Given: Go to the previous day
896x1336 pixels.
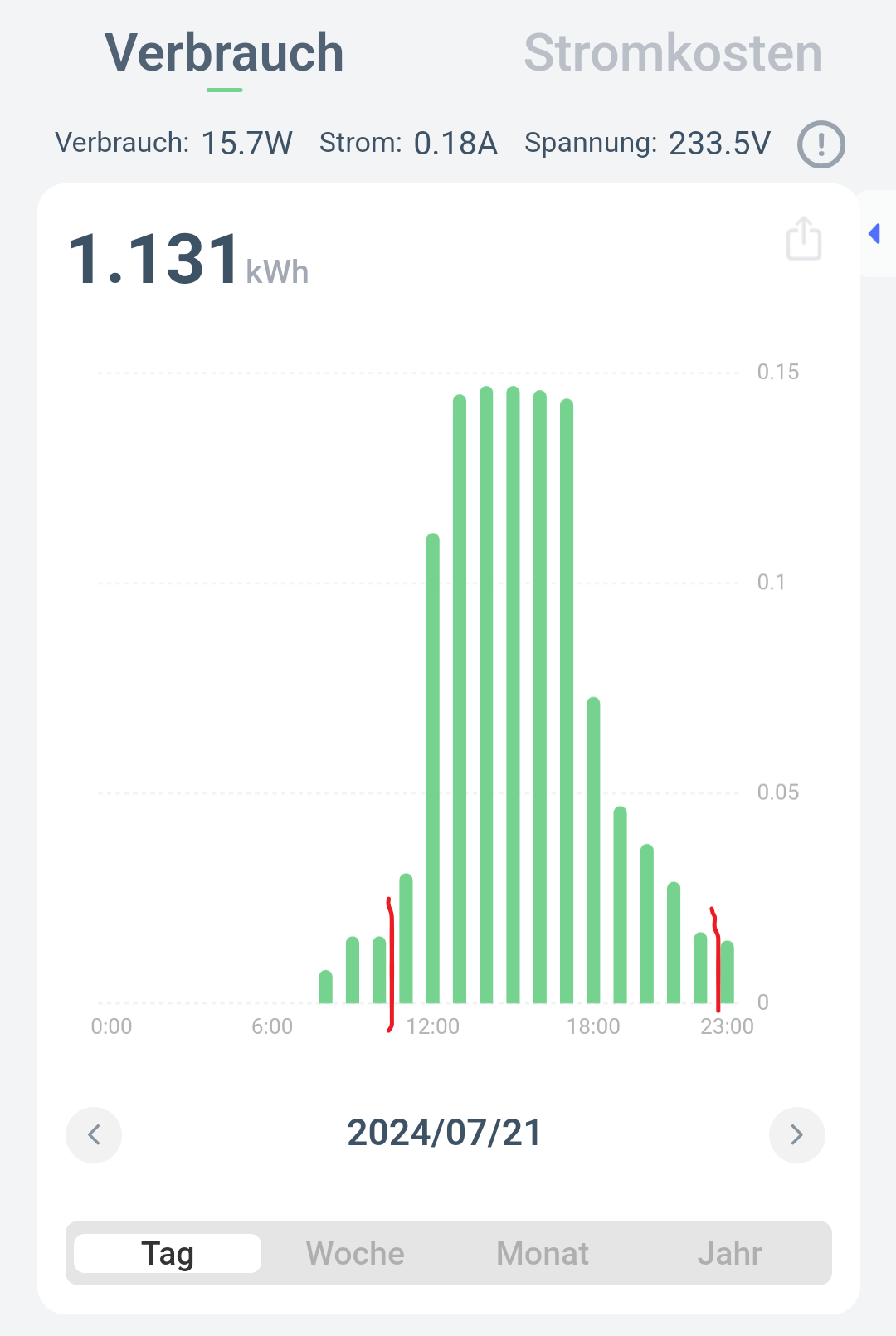Looking at the screenshot, I should (x=94, y=1134).
